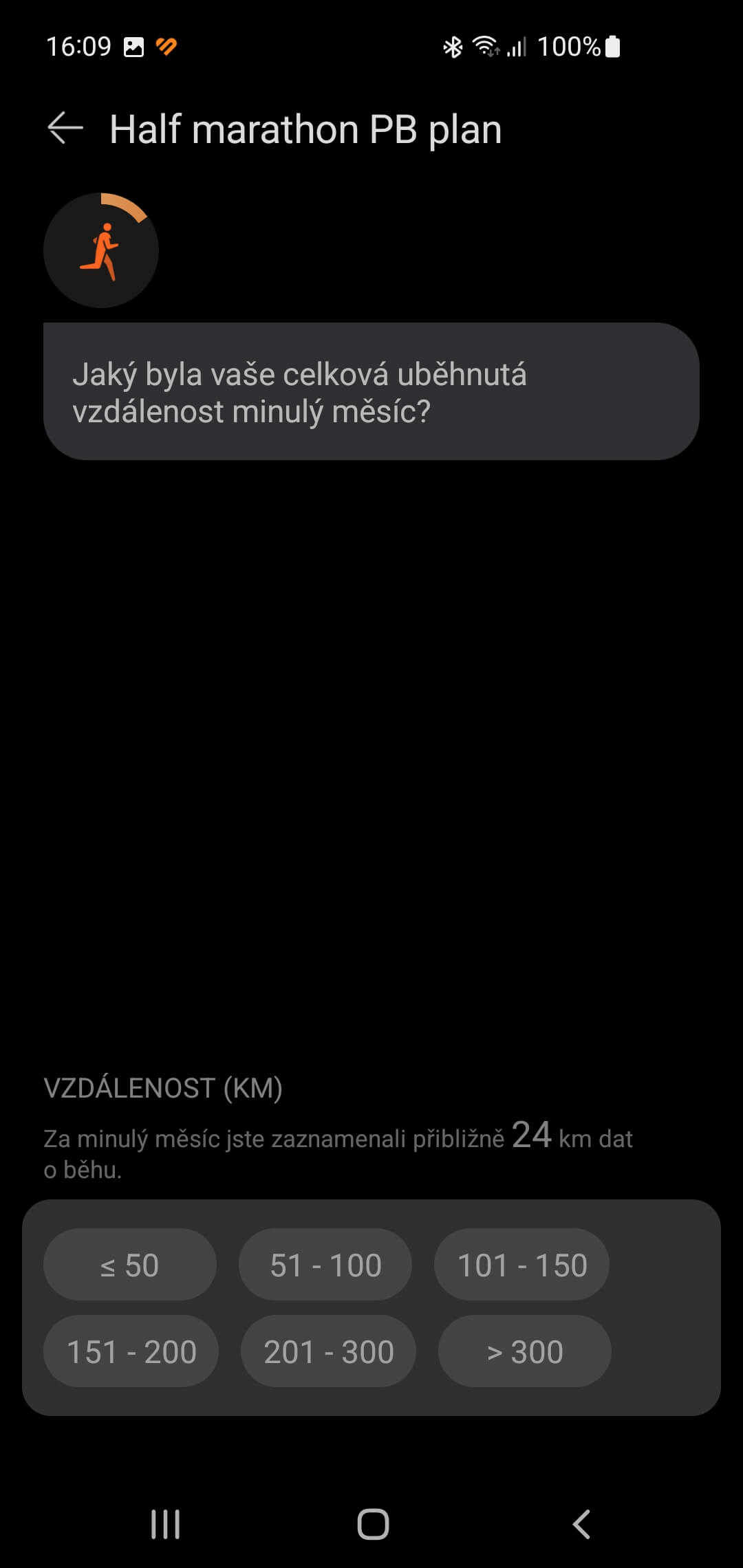Select the 151 - 200 km option
Image resolution: width=743 pixels, height=1568 pixels.
pyautogui.click(x=131, y=1351)
